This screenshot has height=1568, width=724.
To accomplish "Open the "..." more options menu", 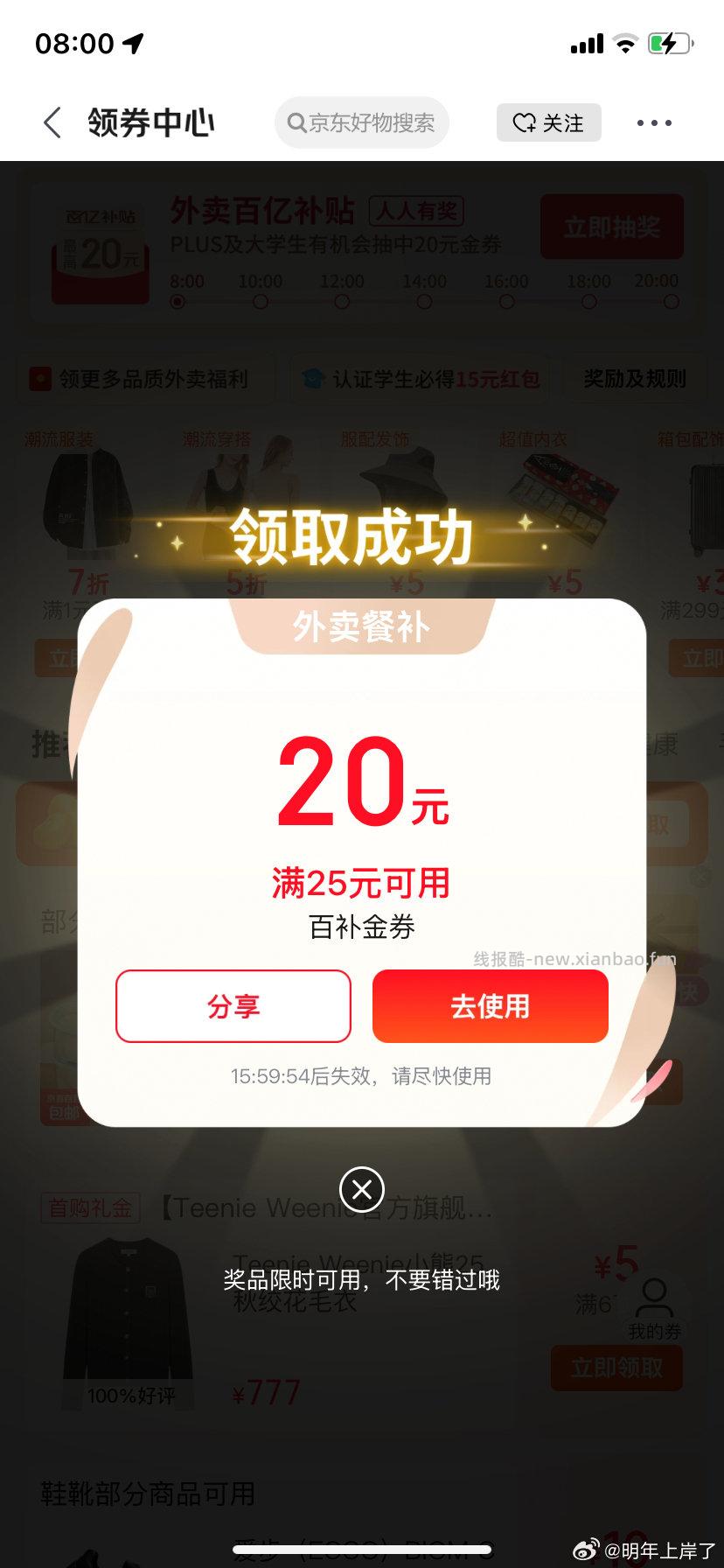I will pos(654,122).
